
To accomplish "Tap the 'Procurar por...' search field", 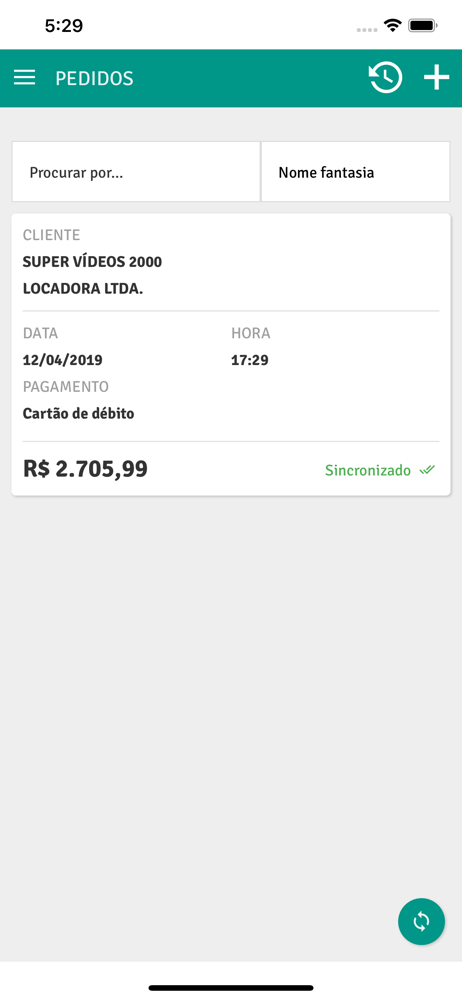I will (x=136, y=172).
